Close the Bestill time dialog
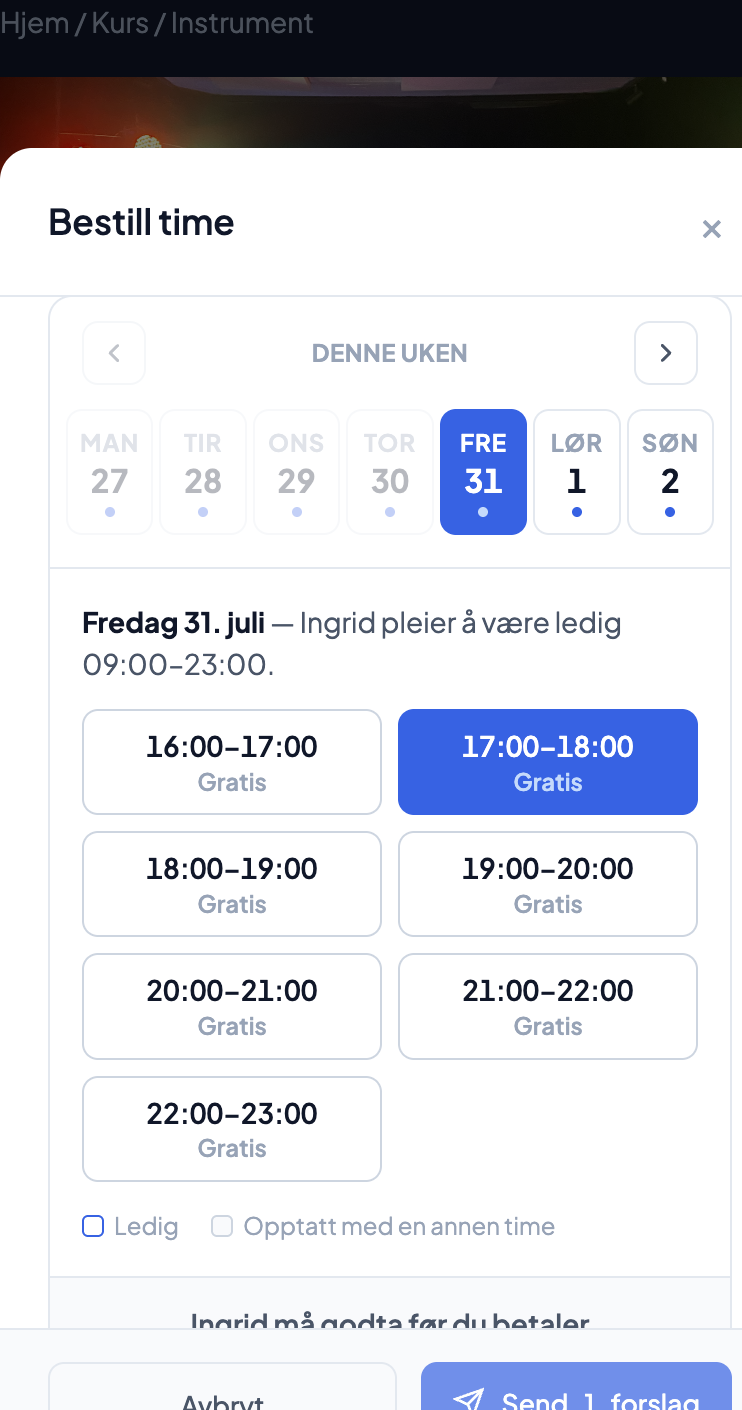The height and width of the screenshot is (1410, 742). [x=711, y=229]
